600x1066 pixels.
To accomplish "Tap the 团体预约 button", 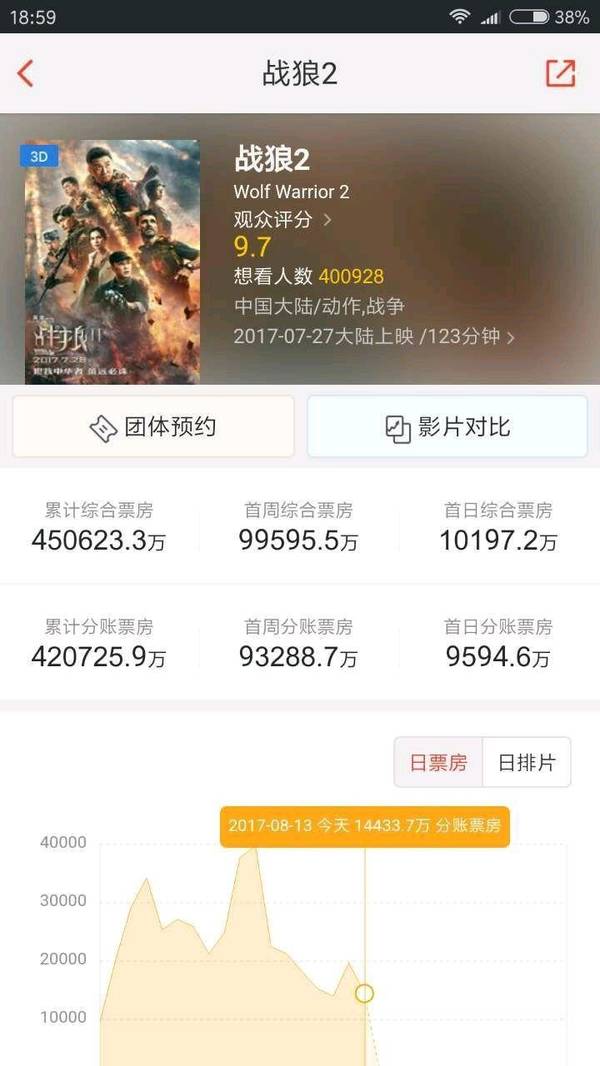I will point(153,427).
